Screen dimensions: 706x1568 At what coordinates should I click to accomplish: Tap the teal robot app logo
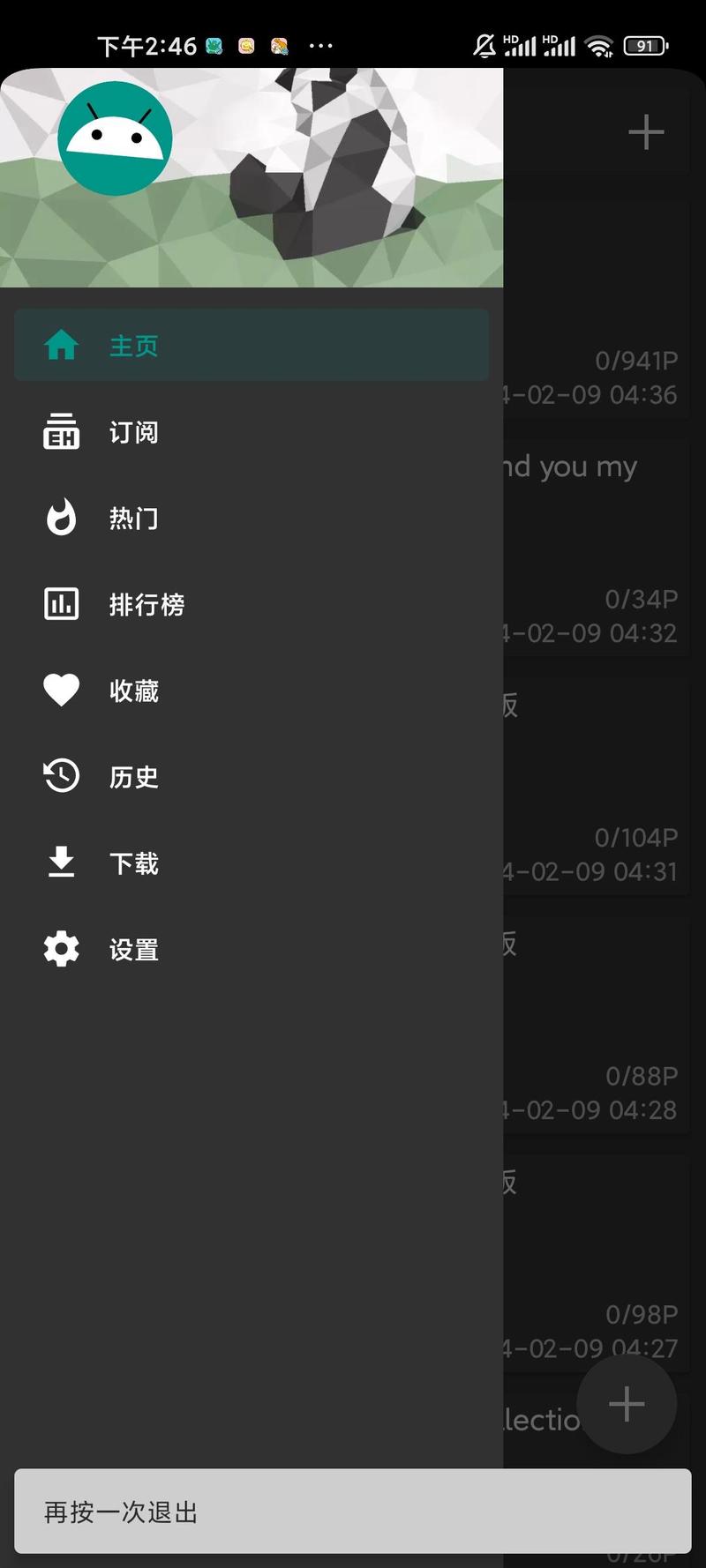click(x=115, y=137)
